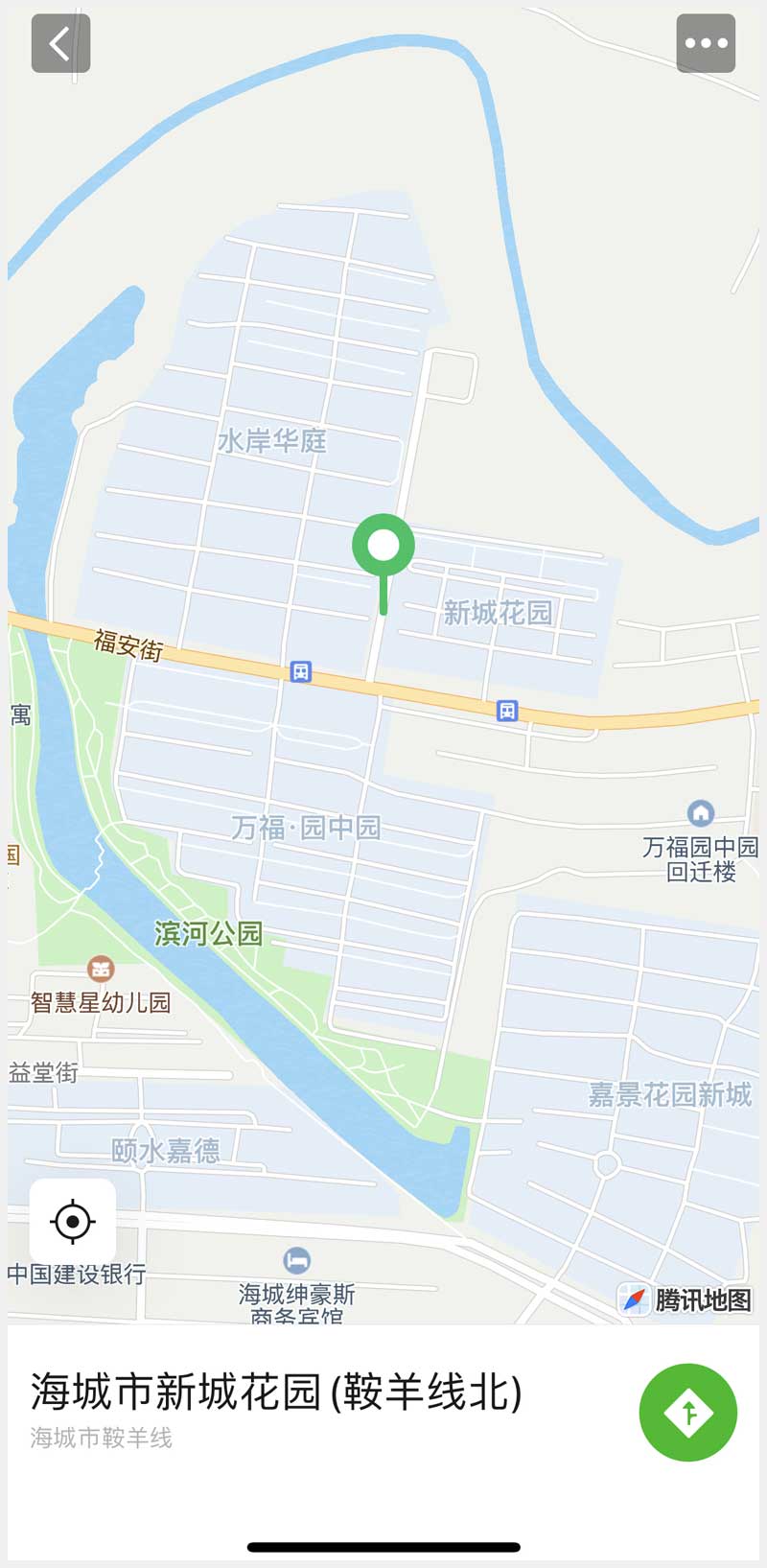
Task: Open the three-dot more options menu
Action: click(x=706, y=44)
